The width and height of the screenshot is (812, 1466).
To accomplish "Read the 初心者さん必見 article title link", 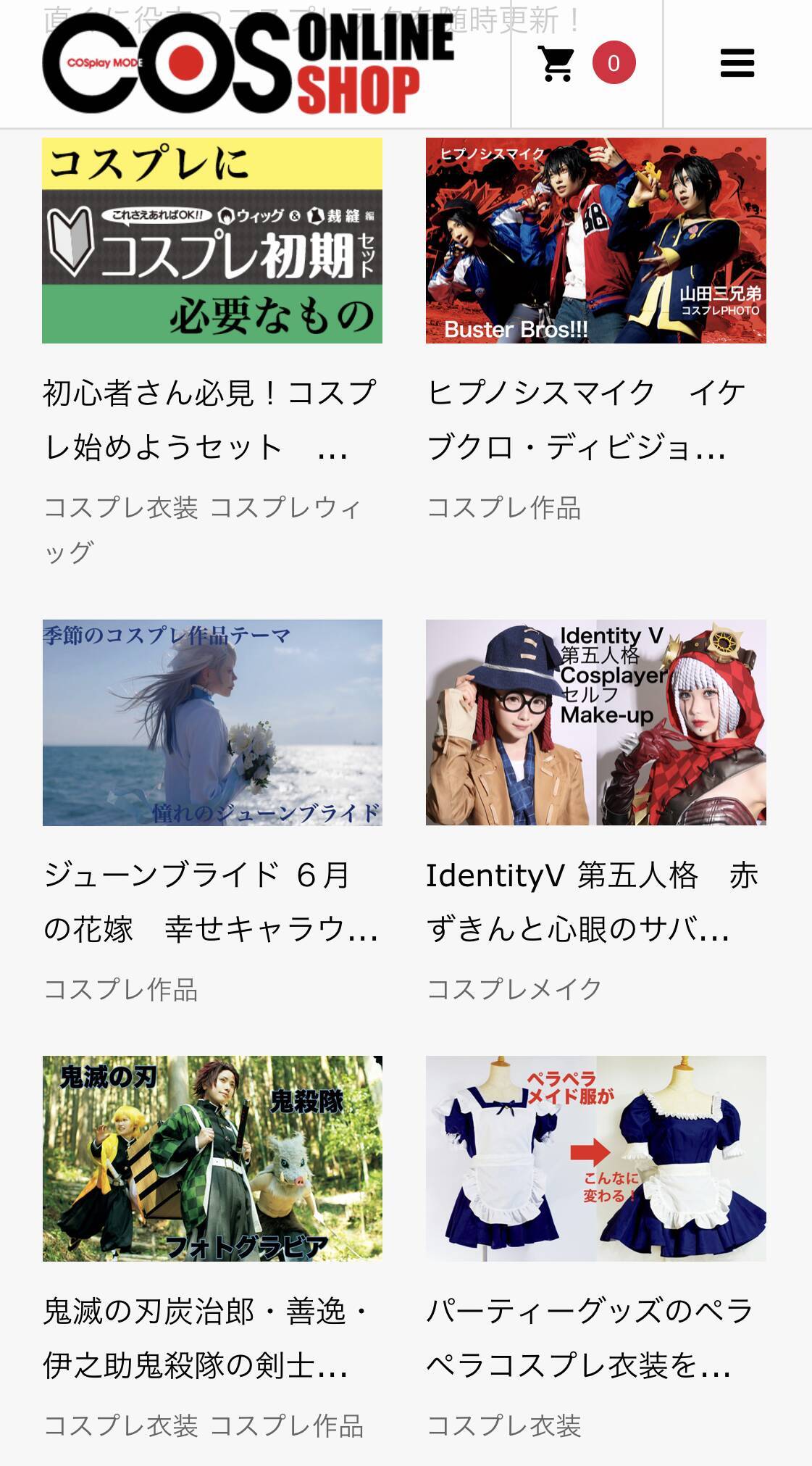I will coord(210,420).
